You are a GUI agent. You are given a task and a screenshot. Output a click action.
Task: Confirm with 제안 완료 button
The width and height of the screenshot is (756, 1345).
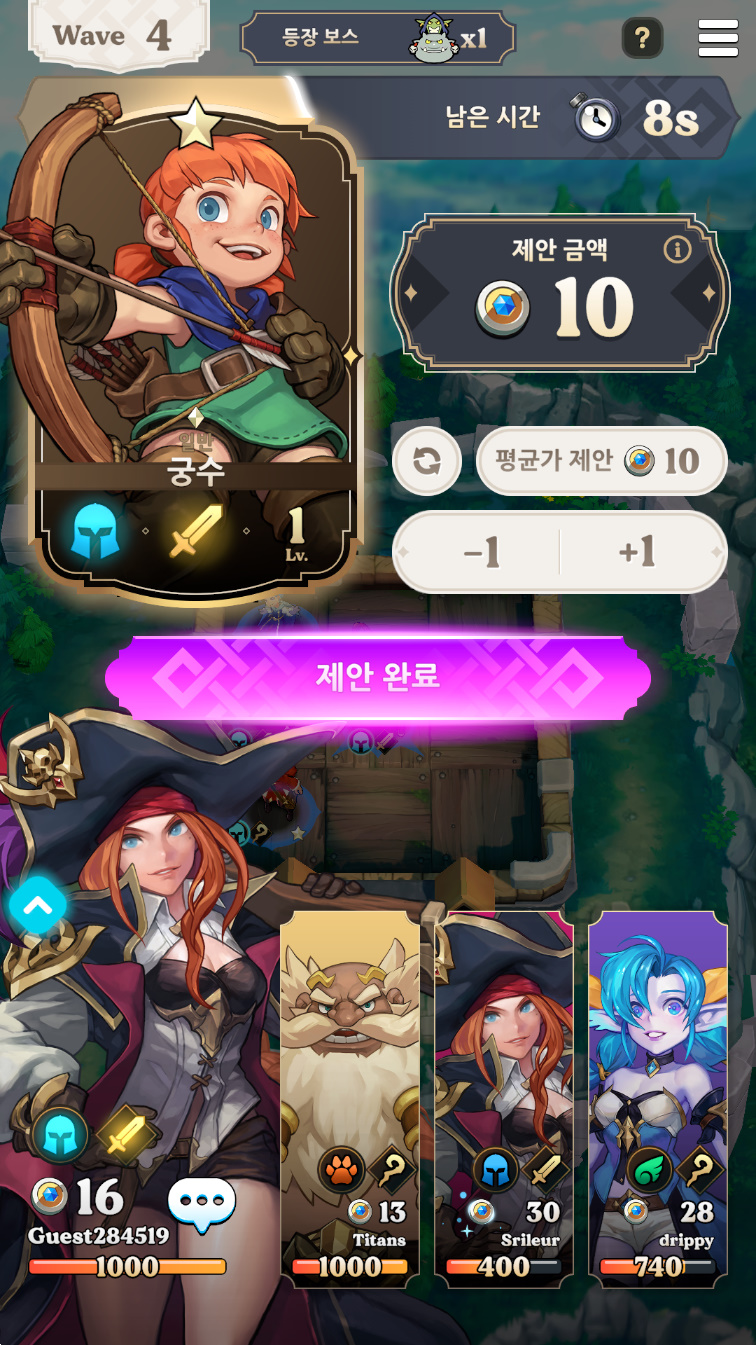pos(378,677)
